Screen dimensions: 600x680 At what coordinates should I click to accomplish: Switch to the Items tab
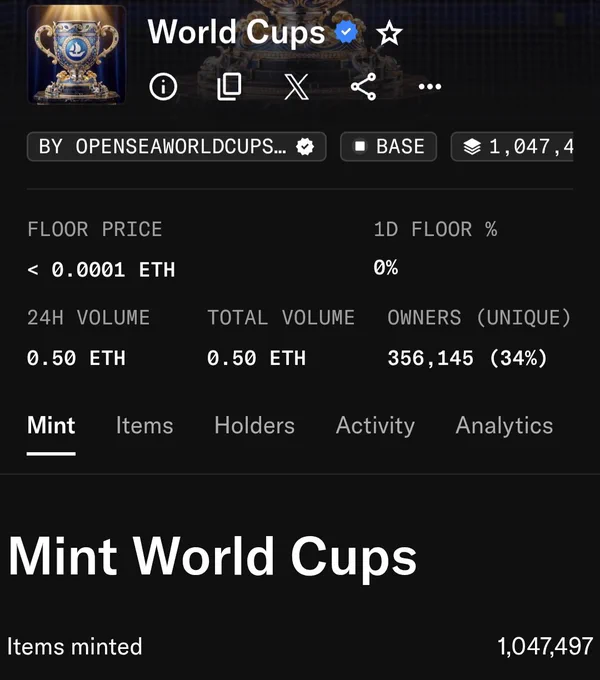click(x=144, y=425)
